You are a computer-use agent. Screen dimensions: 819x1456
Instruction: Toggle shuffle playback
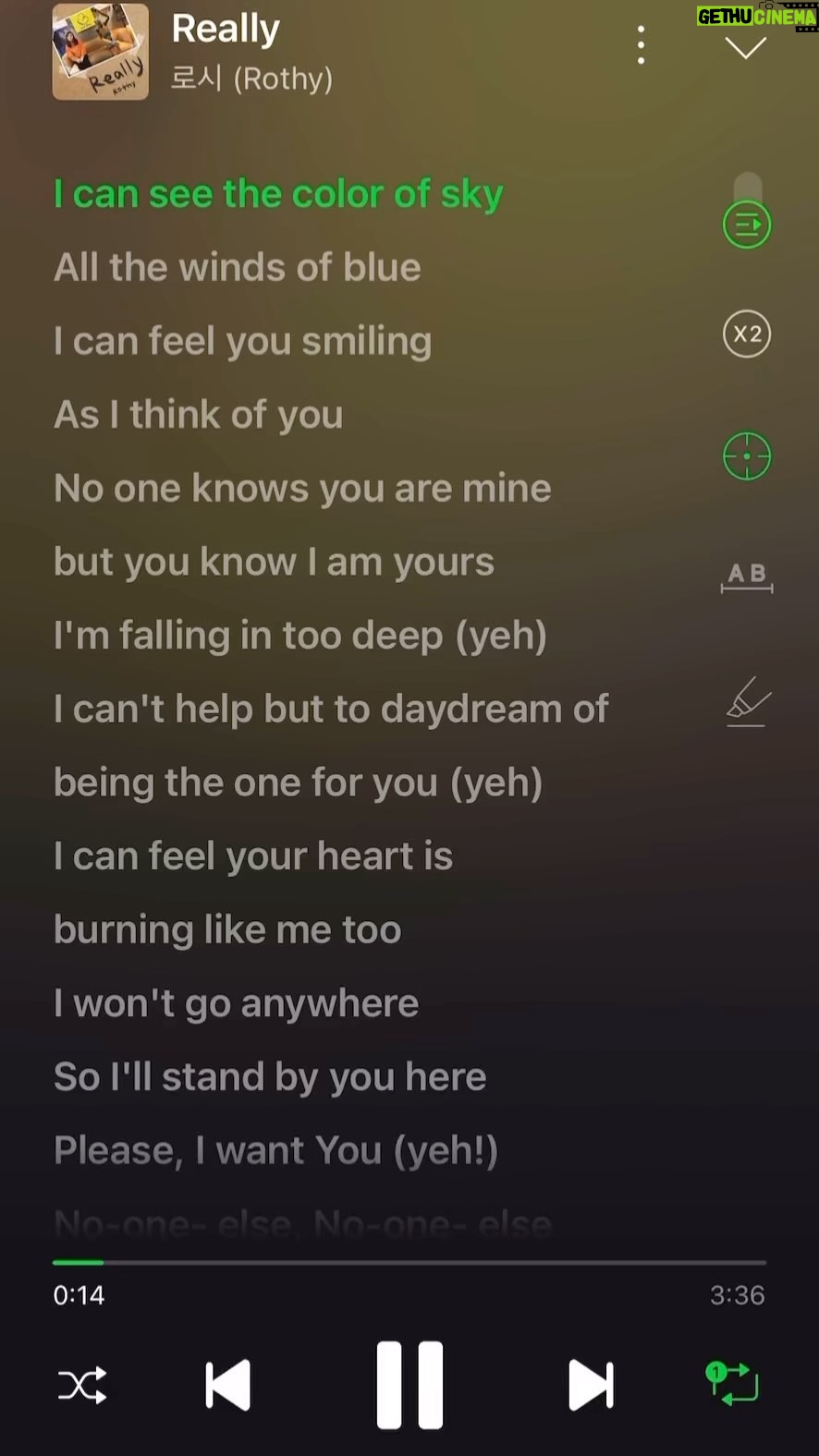click(x=82, y=1385)
